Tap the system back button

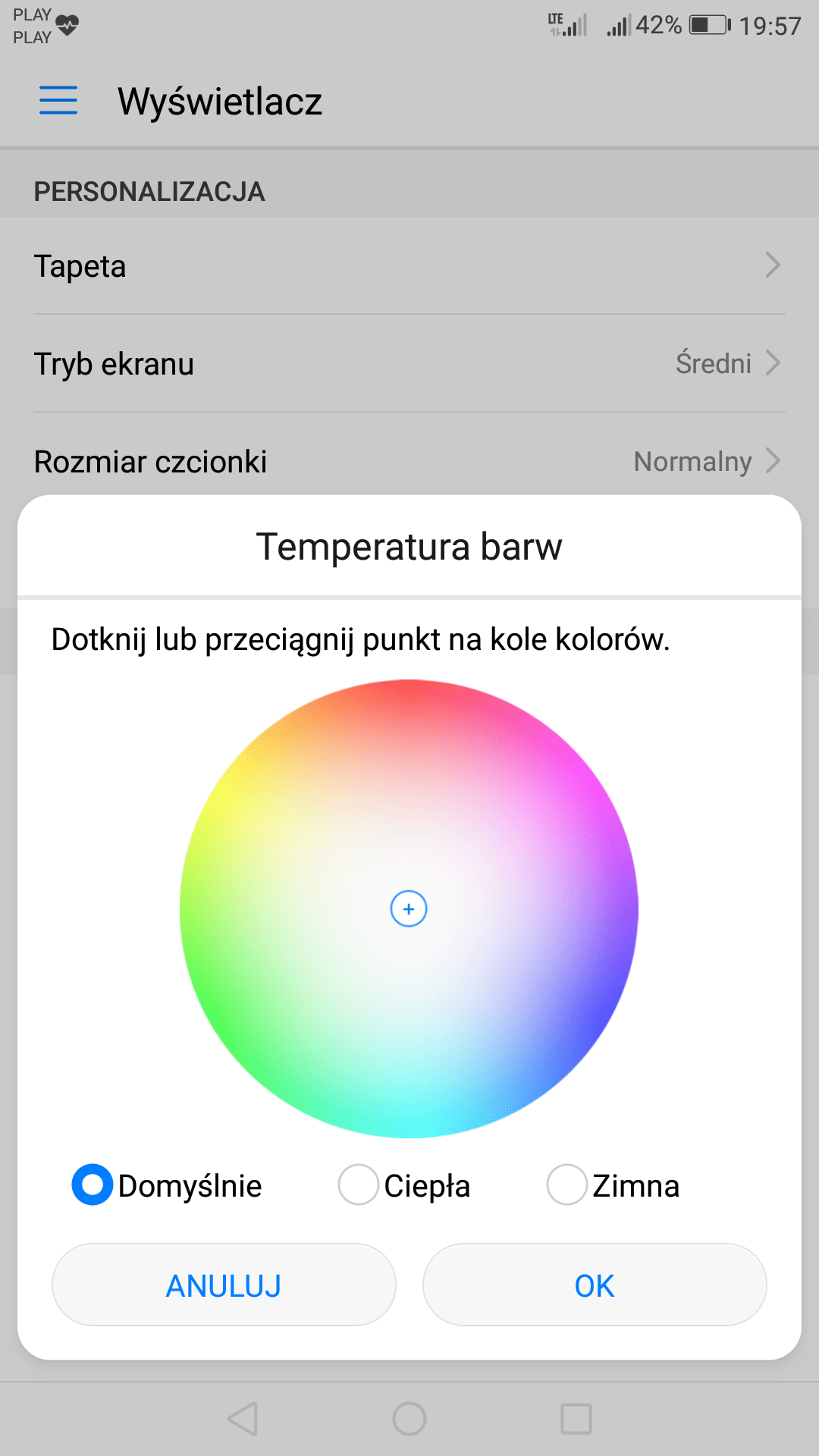[243, 1418]
